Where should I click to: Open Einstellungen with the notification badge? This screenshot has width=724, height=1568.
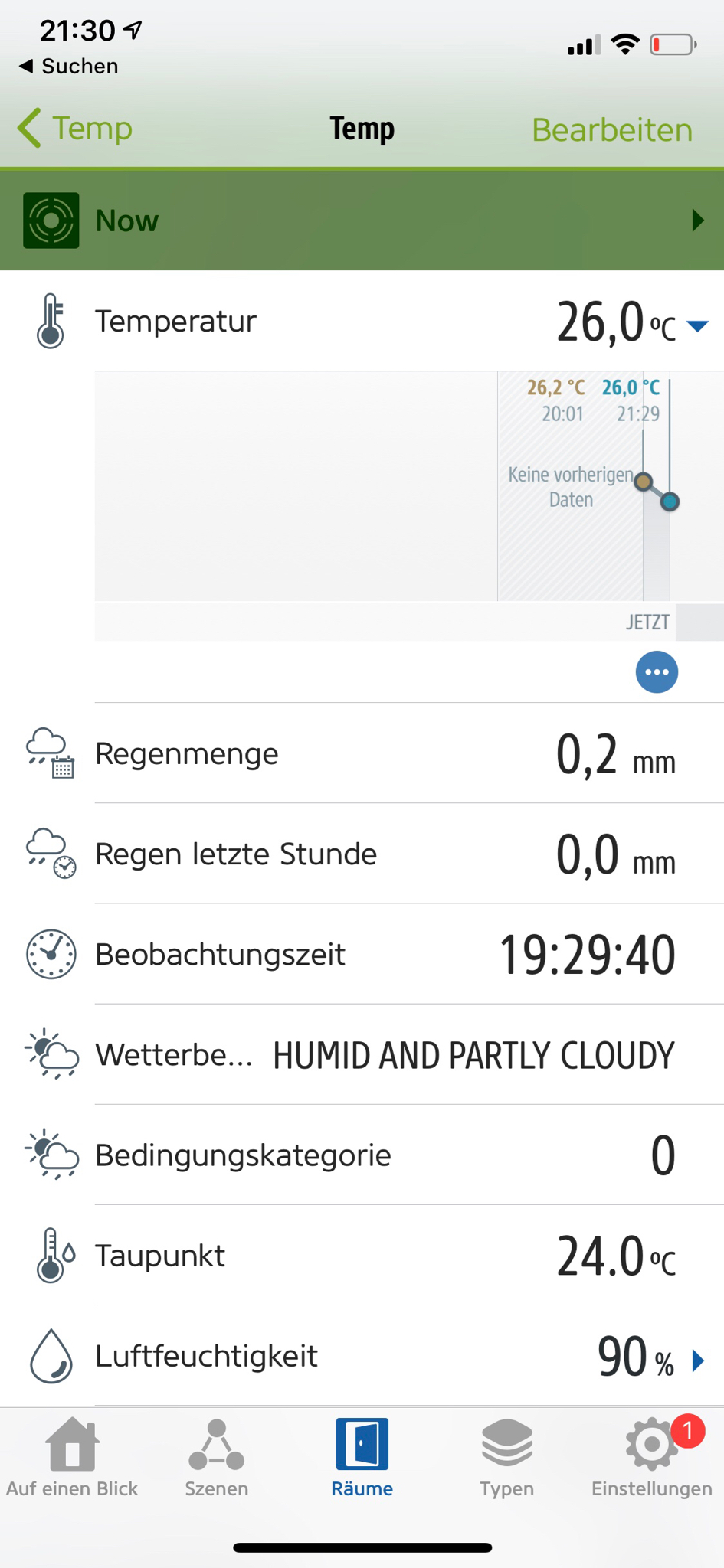pyautogui.click(x=651, y=1458)
